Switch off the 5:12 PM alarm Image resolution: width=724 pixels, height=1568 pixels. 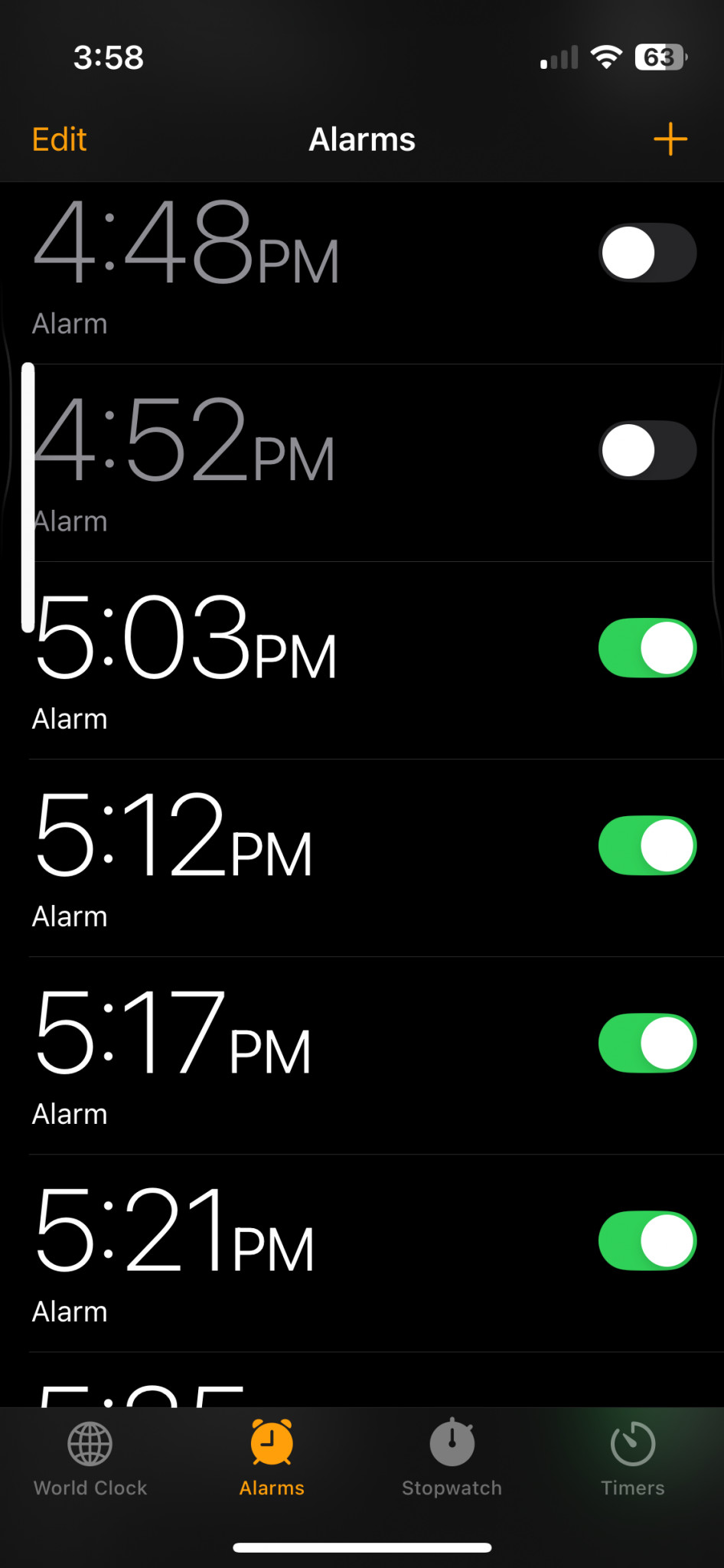click(x=647, y=845)
